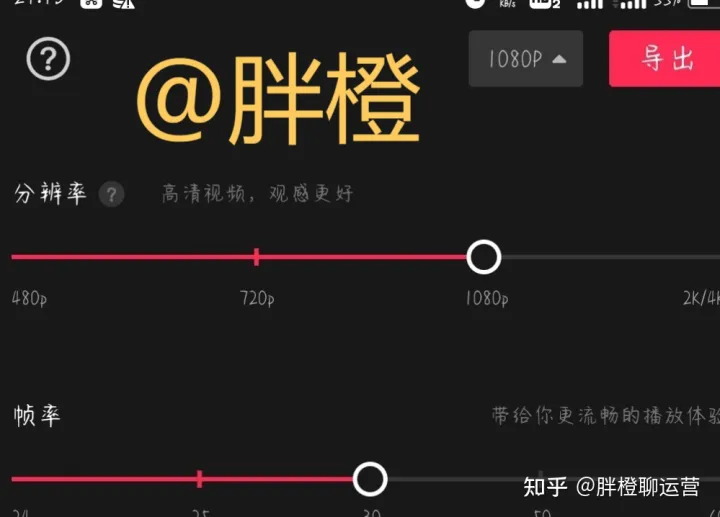Expand the 1080P resolution dropdown
This screenshot has width=720, height=517.
click(526, 59)
